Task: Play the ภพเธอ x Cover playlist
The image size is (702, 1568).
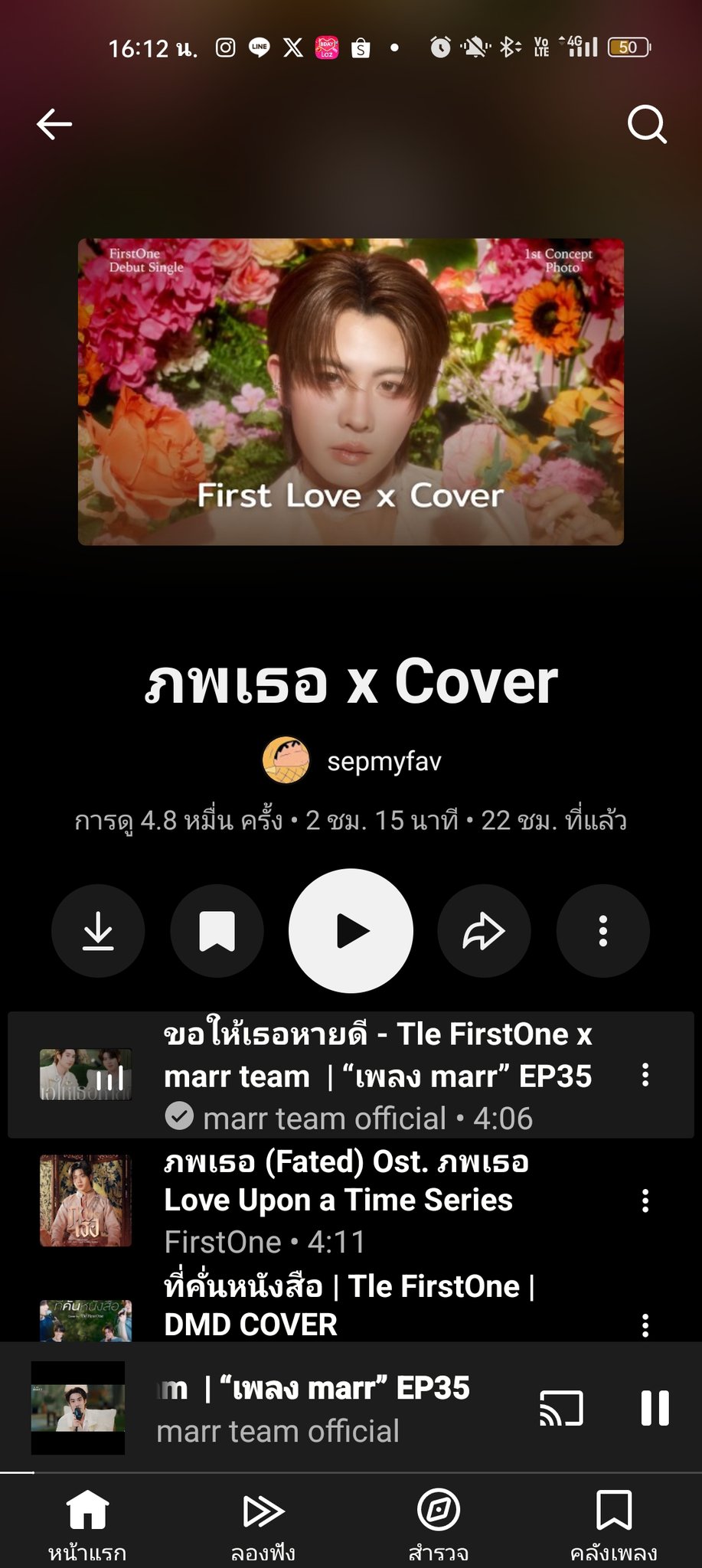Action: tap(351, 931)
